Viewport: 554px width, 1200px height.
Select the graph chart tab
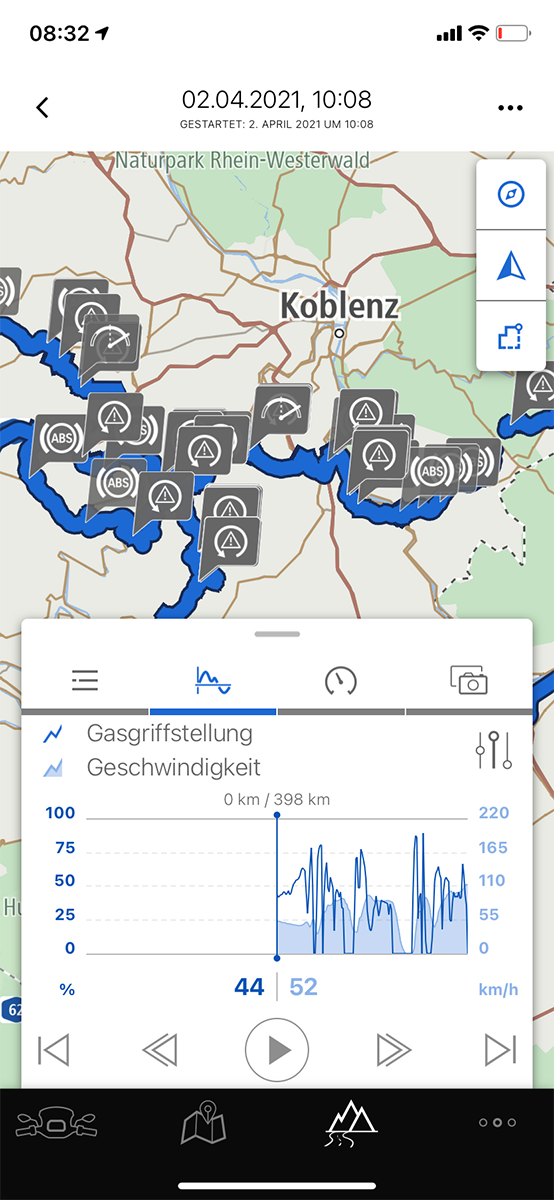click(x=213, y=681)
